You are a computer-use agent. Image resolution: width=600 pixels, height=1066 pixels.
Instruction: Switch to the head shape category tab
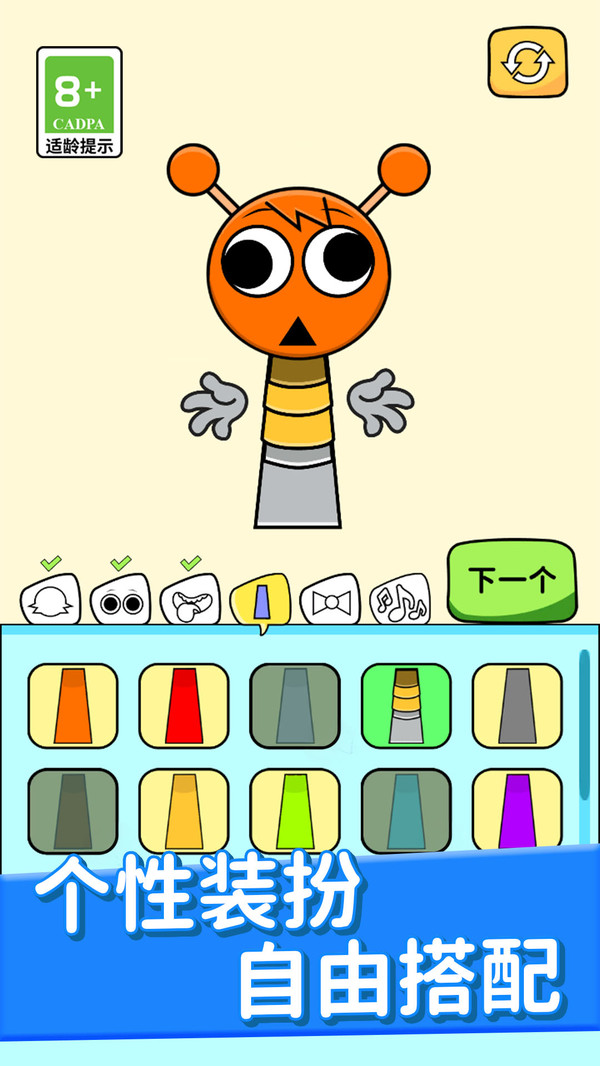tap(50, 600)
